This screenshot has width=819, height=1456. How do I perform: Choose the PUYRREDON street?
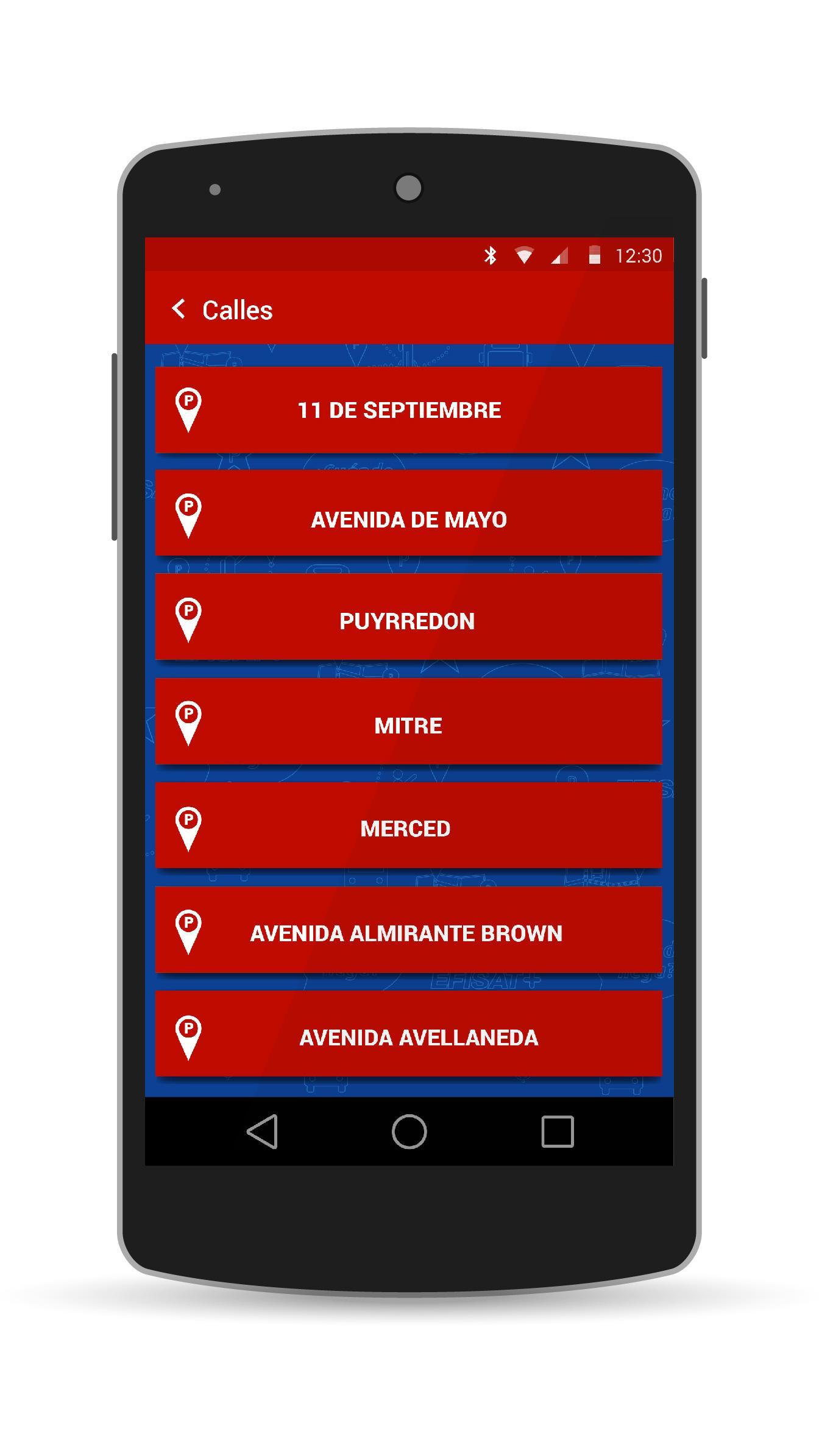tap(408, 617)
